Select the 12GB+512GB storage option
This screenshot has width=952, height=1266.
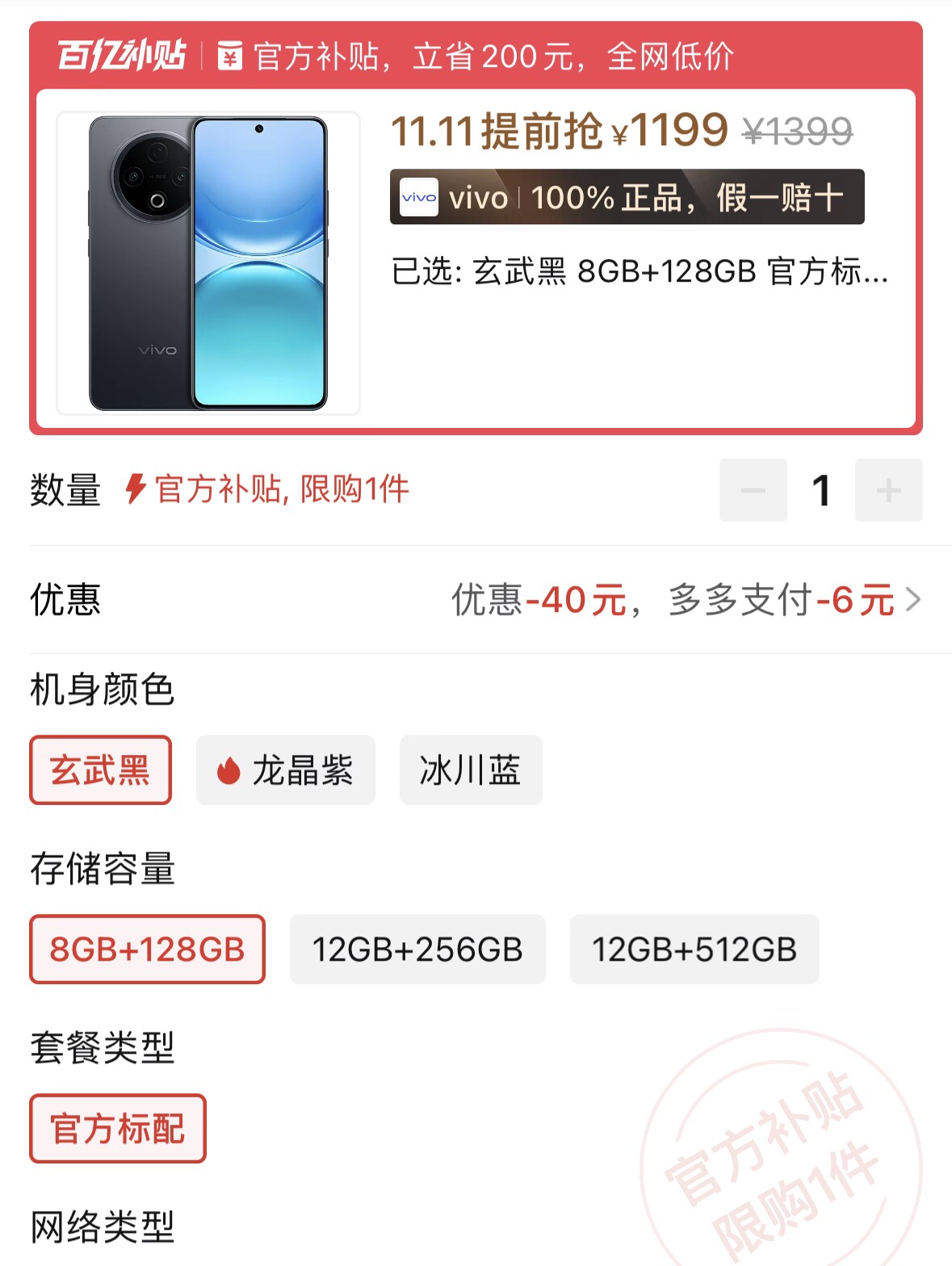click(694, 950)
